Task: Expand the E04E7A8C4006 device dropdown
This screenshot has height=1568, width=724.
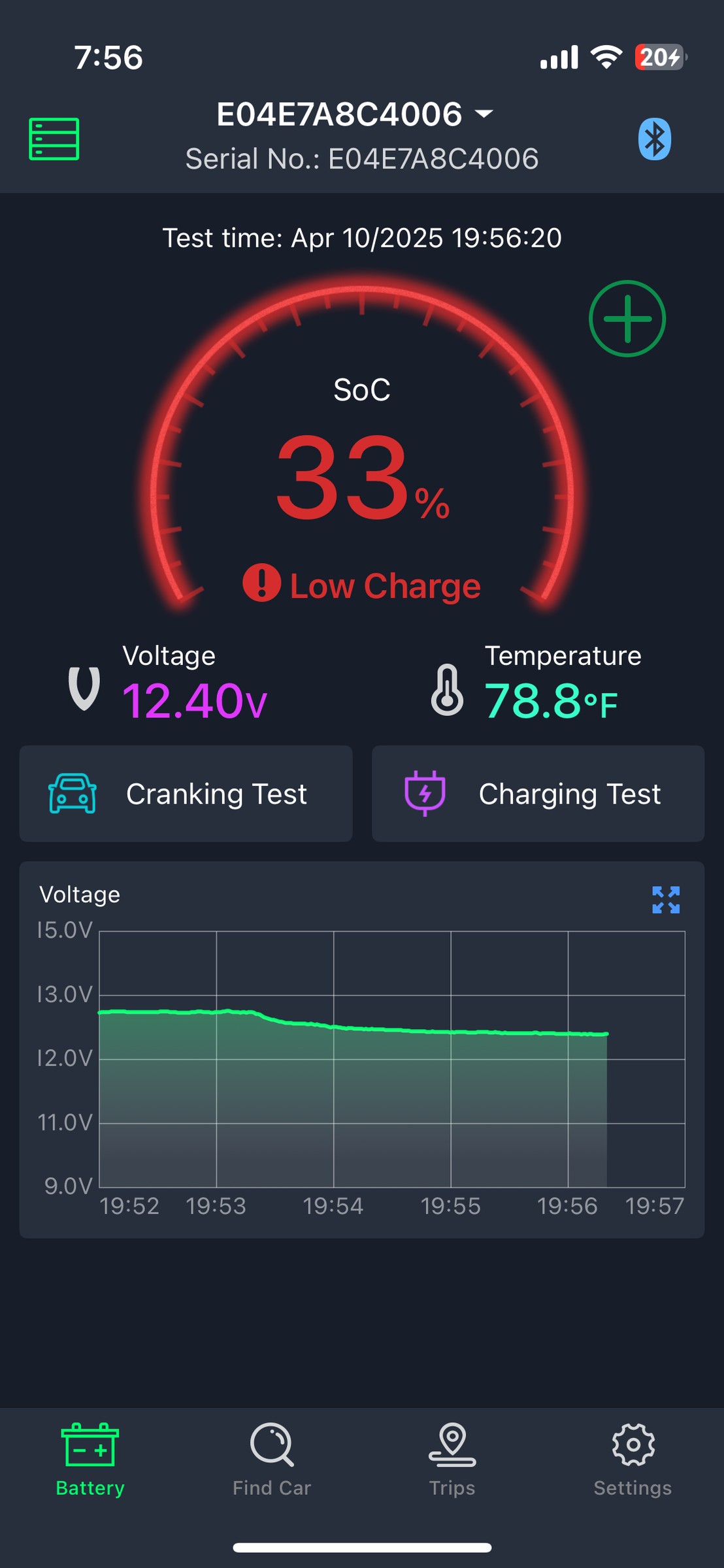Action: click(x=355, y=114)
